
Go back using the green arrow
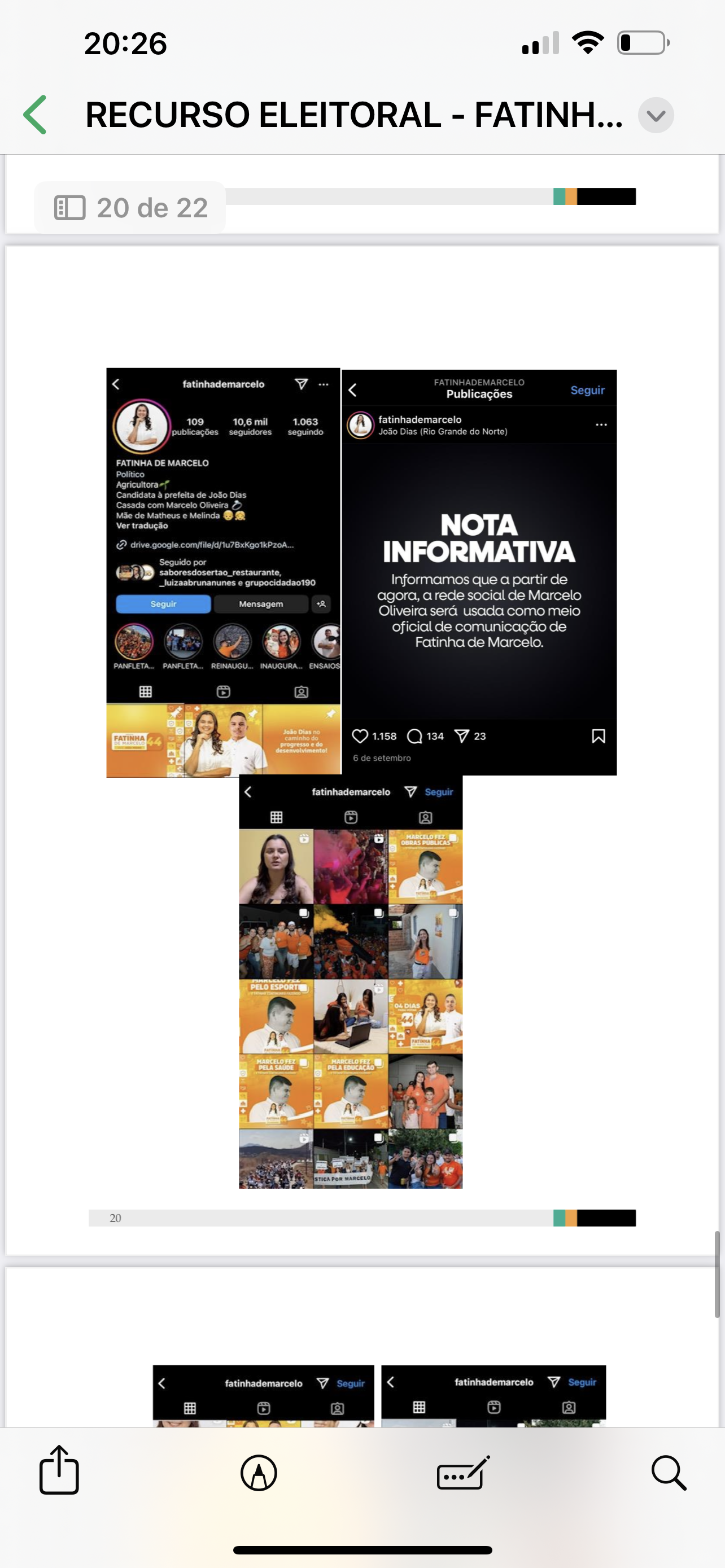(x=36, y=115)
